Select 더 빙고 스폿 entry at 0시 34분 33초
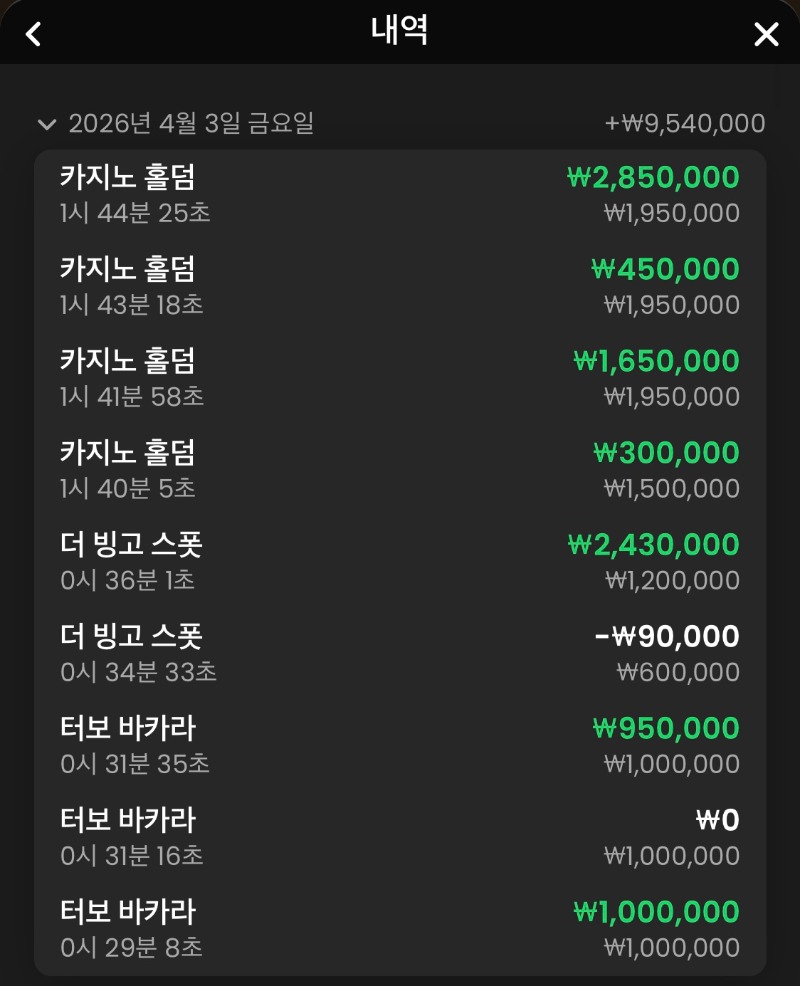The height and width of the screenshot is (986, 800). point(400,654)
